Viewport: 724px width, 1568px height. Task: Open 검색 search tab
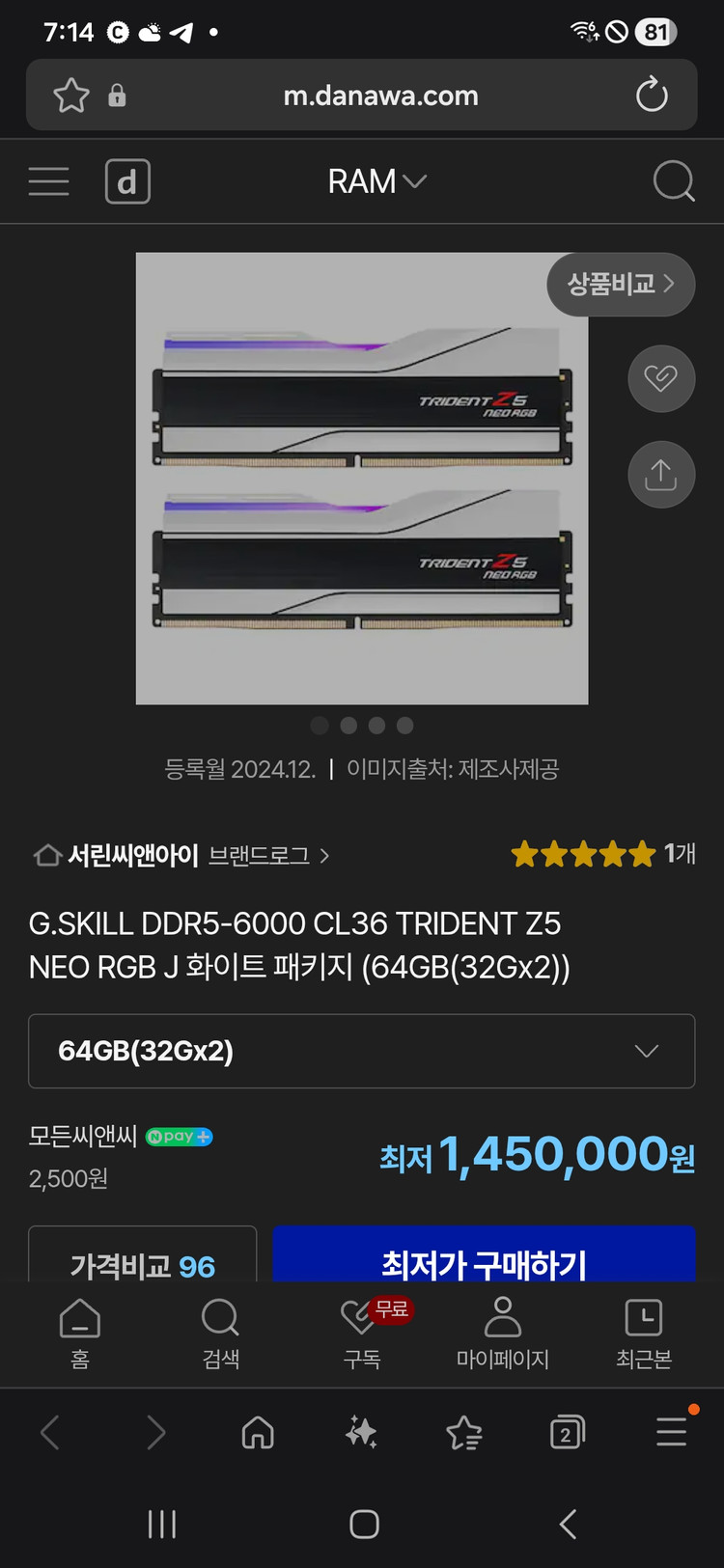[220, 1334]
